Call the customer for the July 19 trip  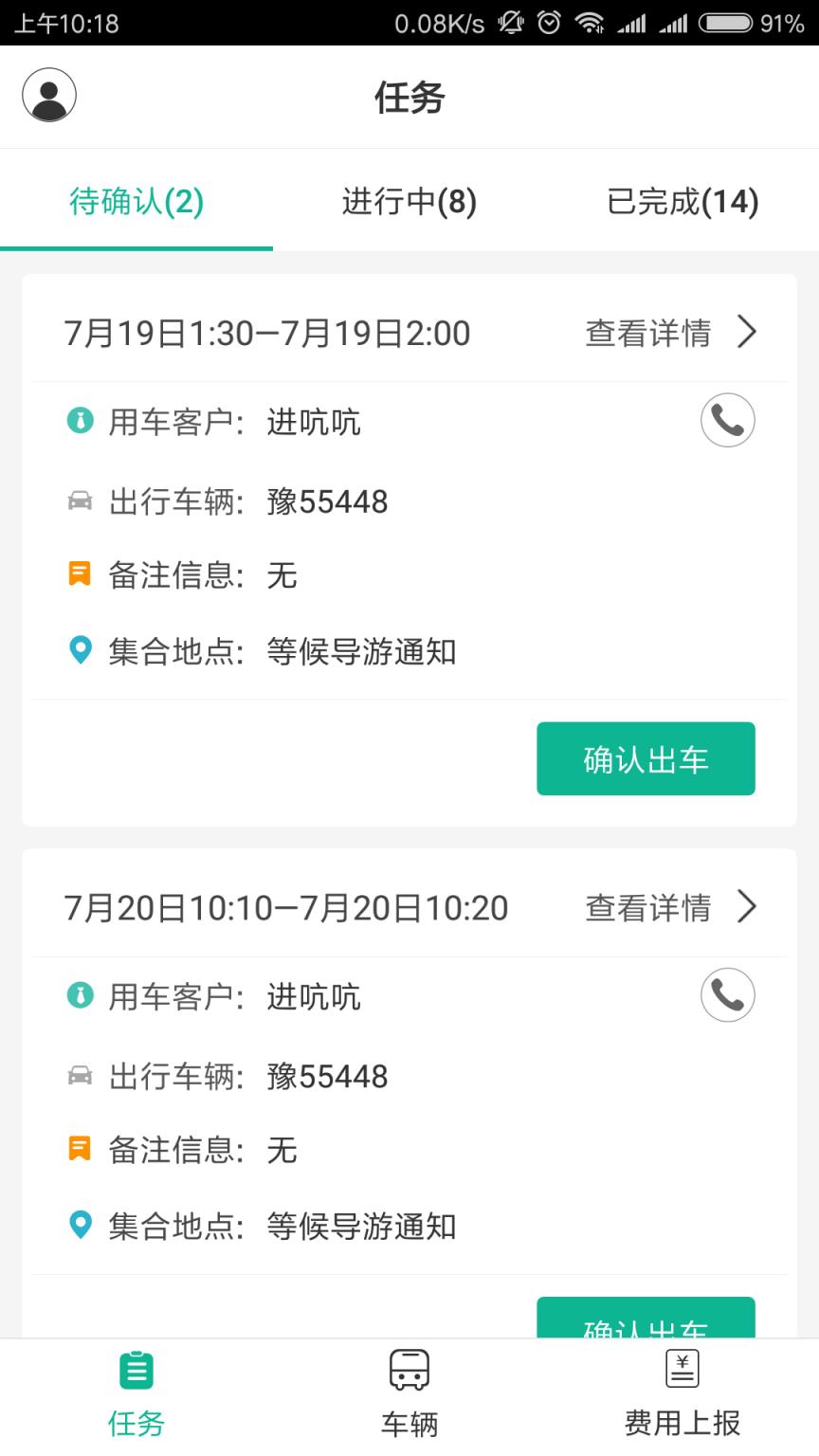pos(727,419)
